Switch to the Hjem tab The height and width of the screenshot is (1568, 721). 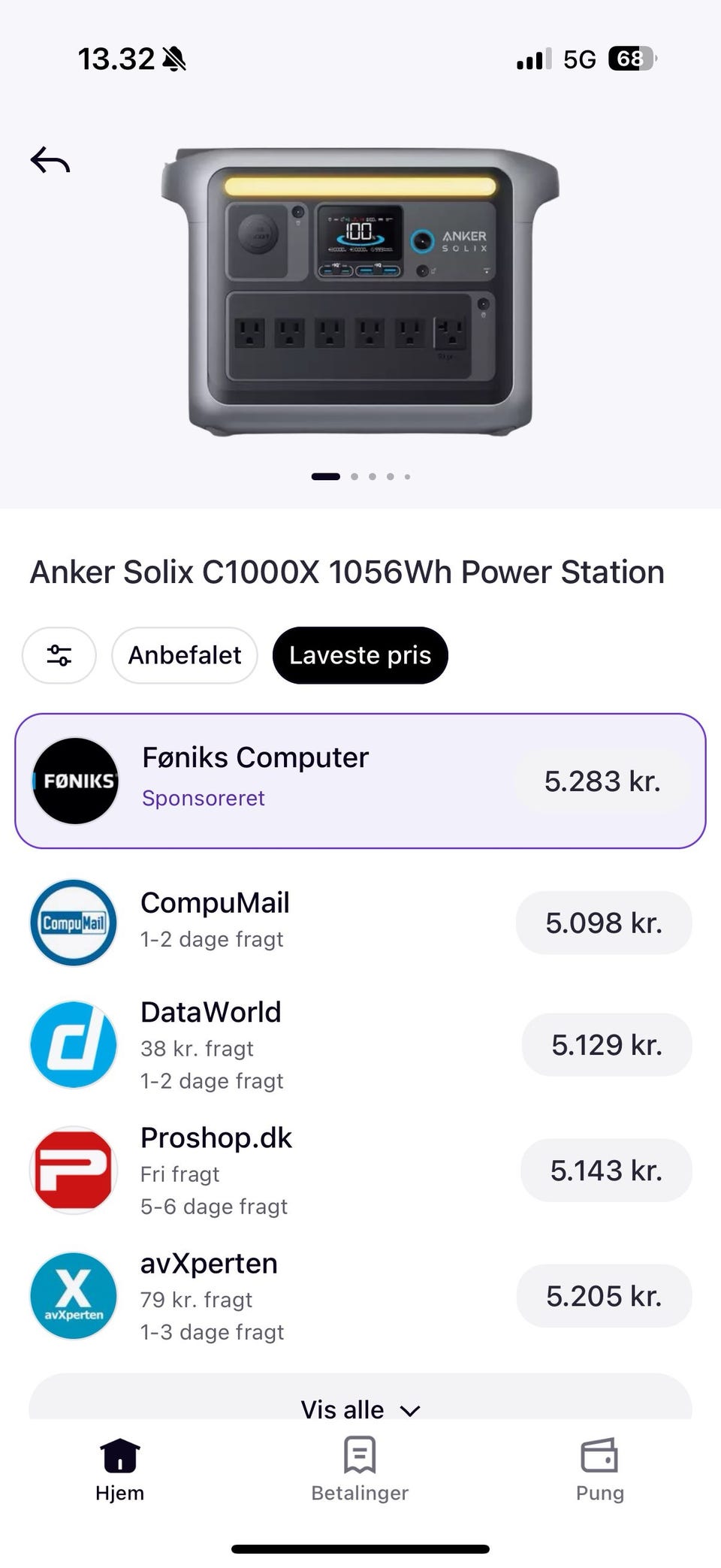[120, 1469]
